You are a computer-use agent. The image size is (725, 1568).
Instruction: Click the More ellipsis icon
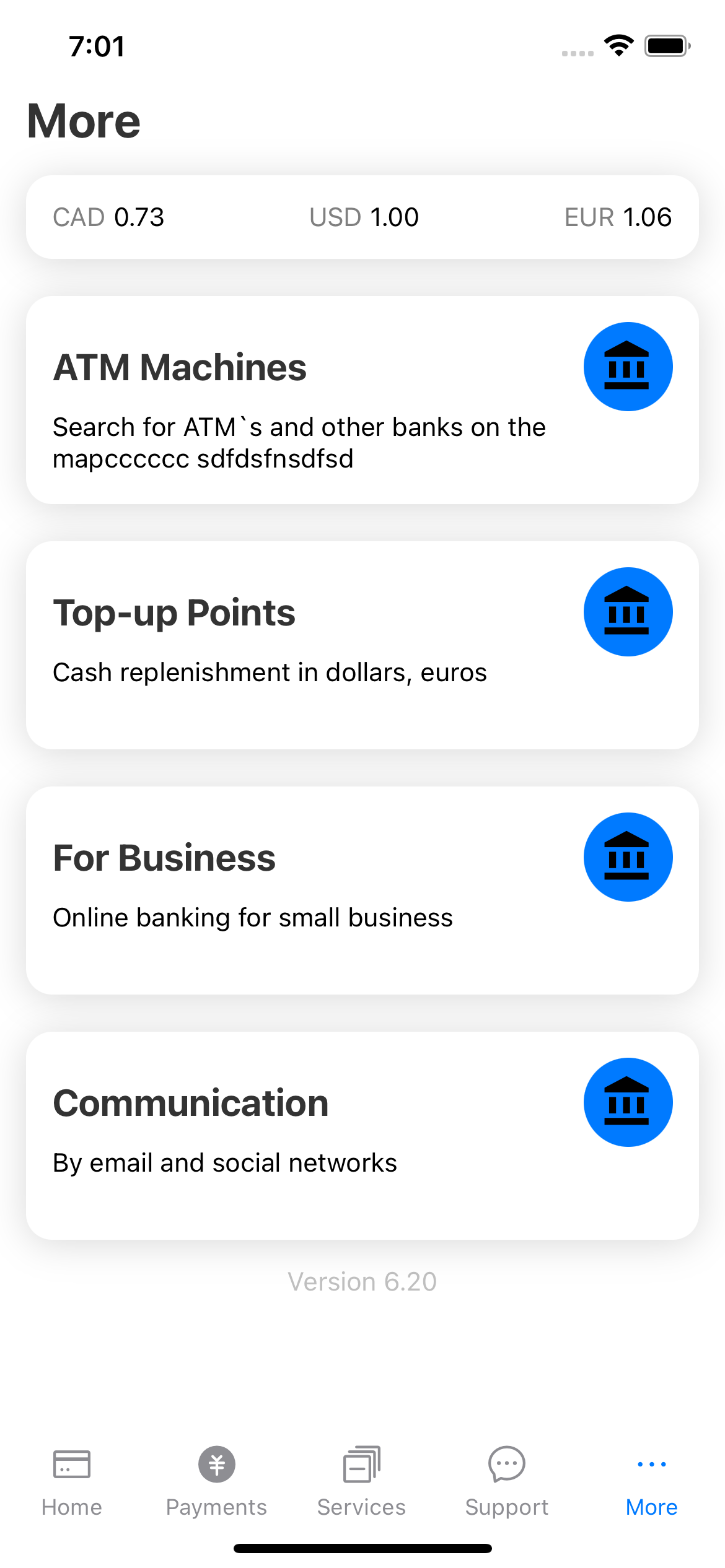(651, 1464)
